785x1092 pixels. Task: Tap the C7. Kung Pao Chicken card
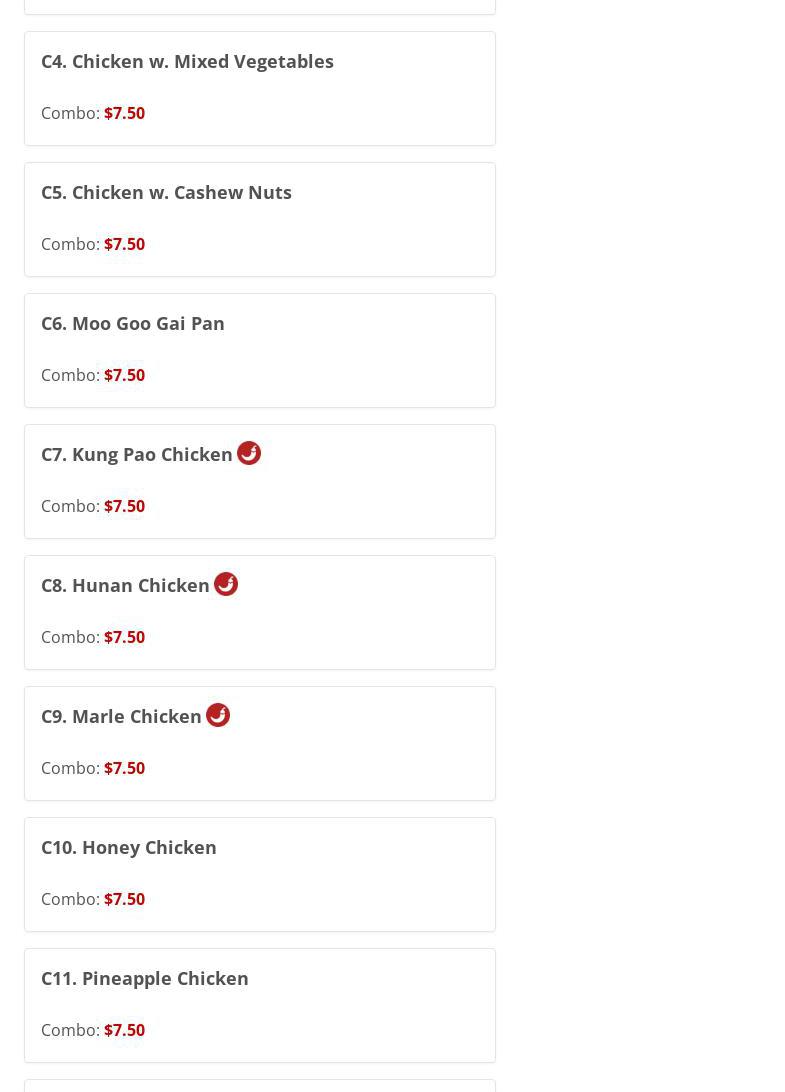[259, 481]
